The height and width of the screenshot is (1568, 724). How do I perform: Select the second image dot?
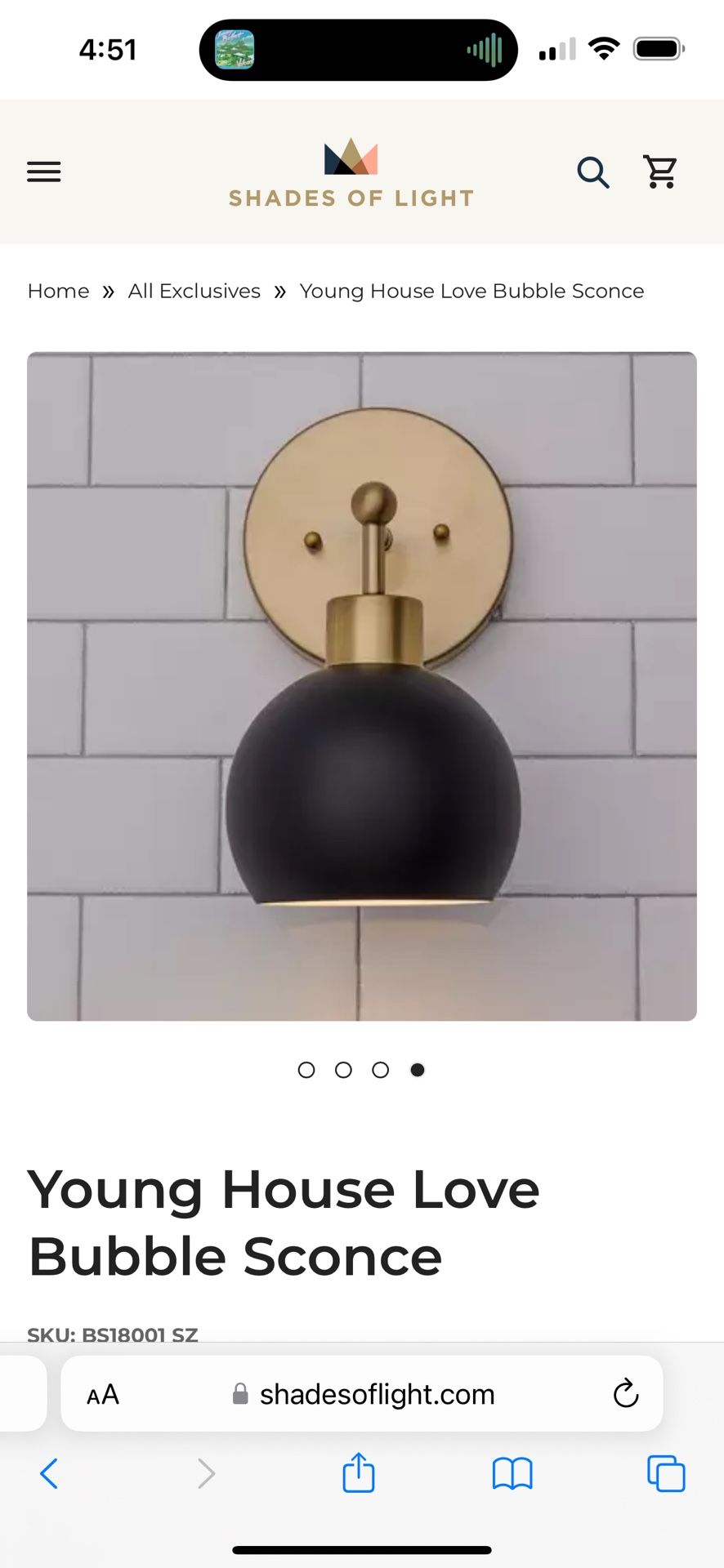pos(343,1070)
